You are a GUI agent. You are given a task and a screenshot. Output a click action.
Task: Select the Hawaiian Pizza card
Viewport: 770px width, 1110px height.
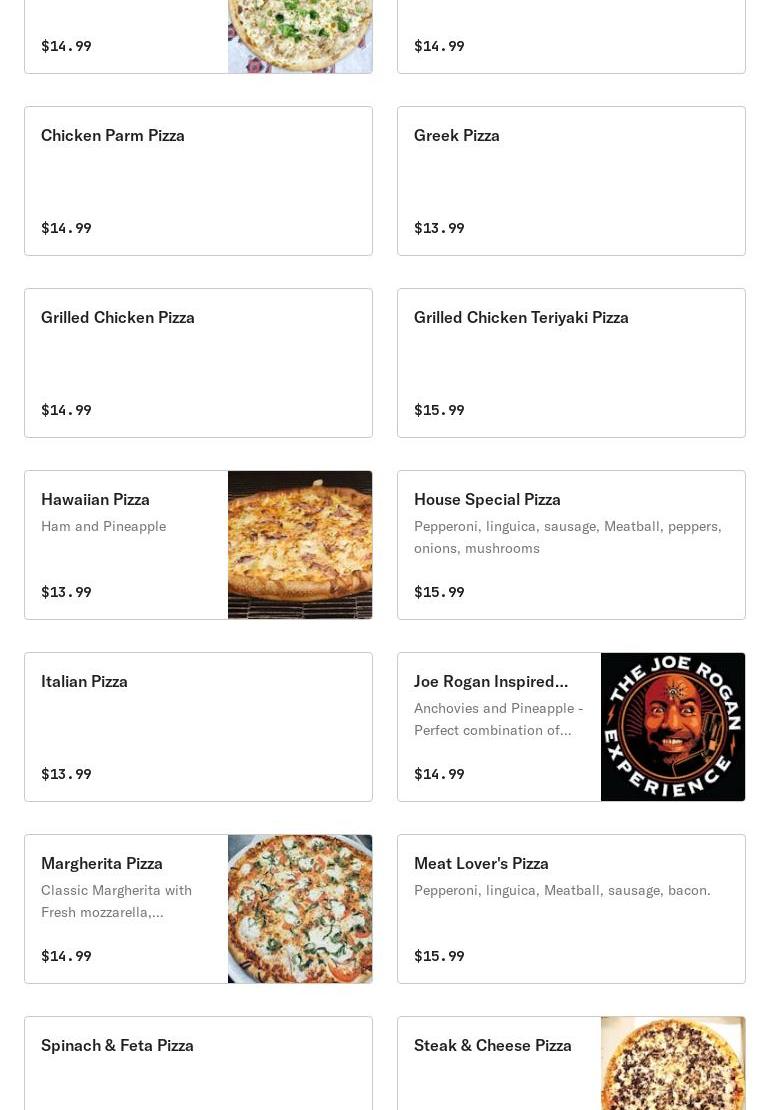click(198, 545)
